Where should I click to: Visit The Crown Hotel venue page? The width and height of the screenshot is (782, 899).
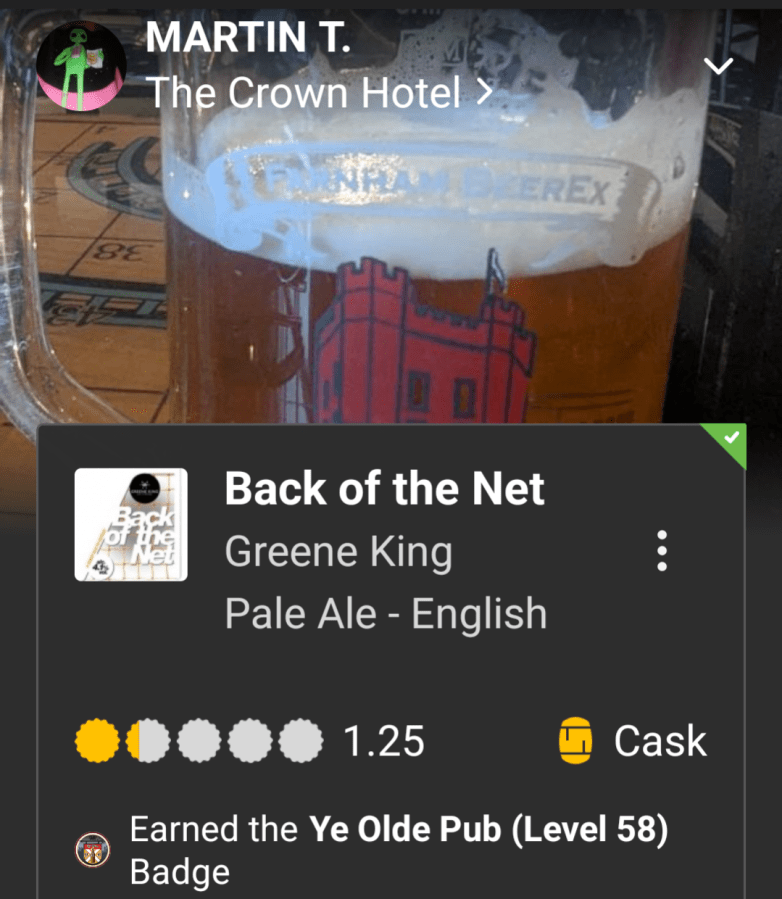pos(300,92)
